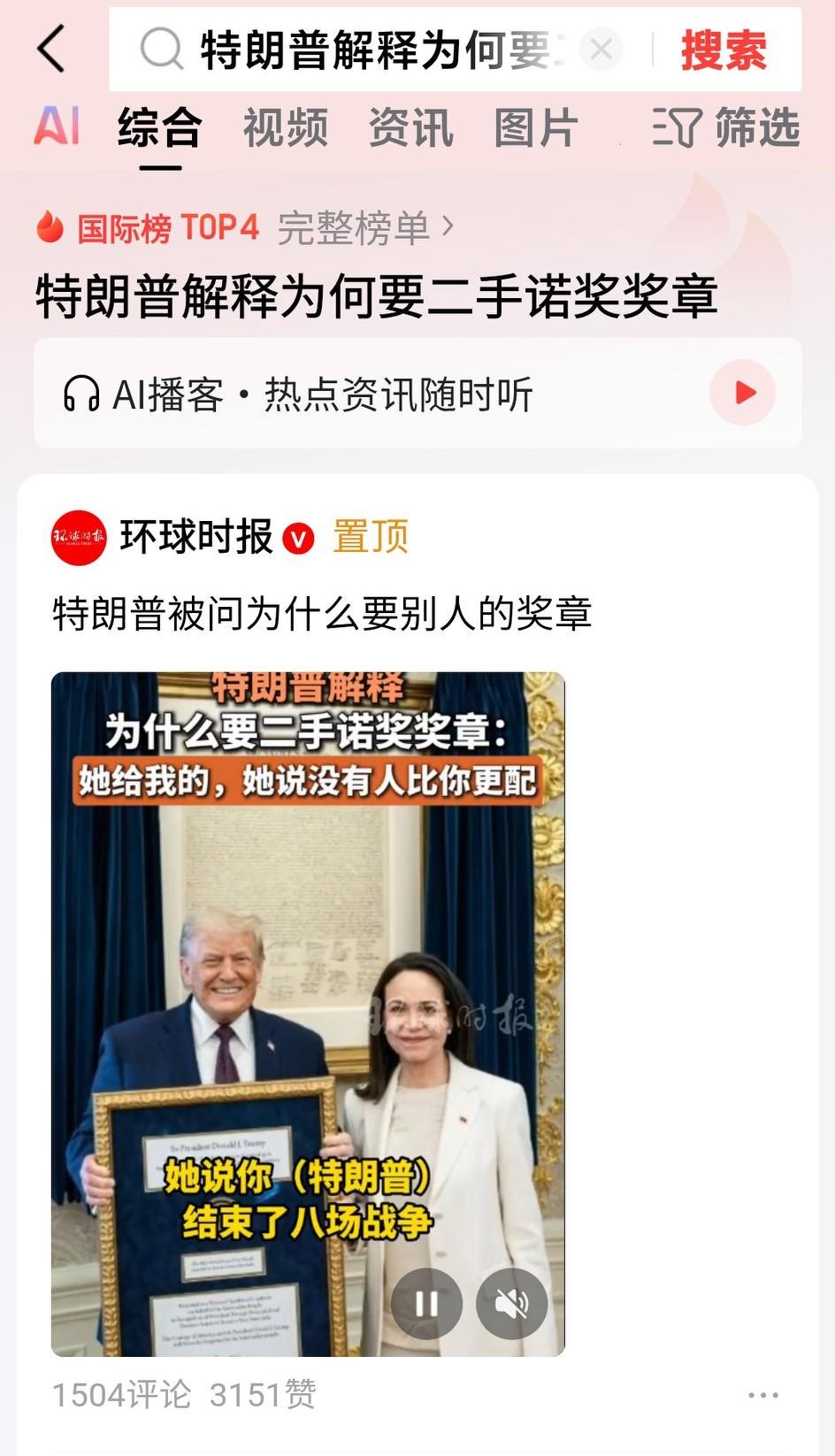Tap the back arrow to leave search results
The width and height of the screenshot is (835, 1456).
point(49,50)
